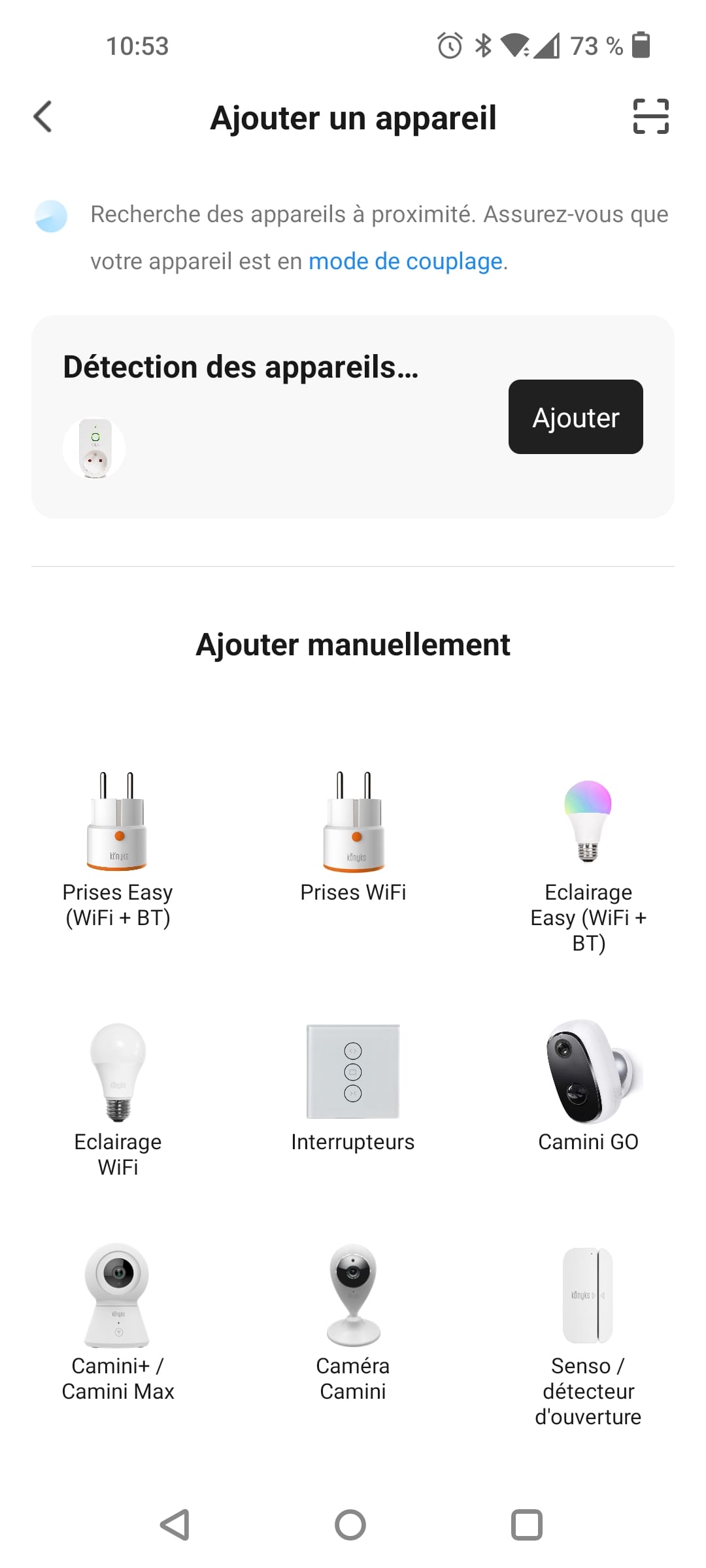Tap the Ajouter button for detected device
The width and height of the screenshot is (706, 1568).
click(575, 417)
